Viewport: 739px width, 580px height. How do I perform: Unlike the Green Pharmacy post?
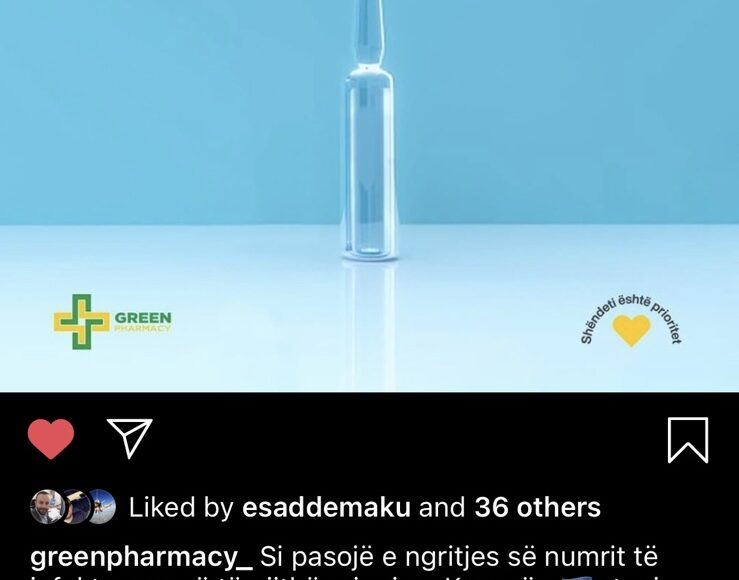coord(51,439)
